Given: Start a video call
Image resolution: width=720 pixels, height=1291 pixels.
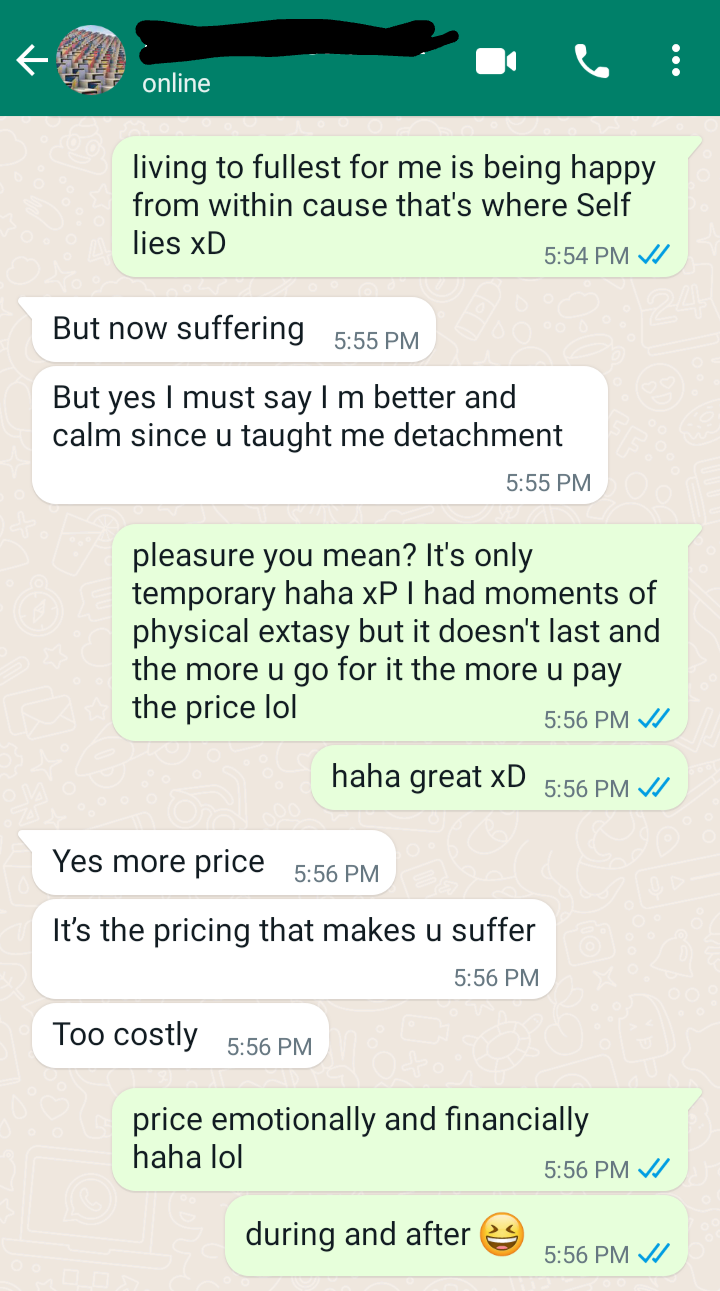Looking at the screenshot, I should pos(495,61).
